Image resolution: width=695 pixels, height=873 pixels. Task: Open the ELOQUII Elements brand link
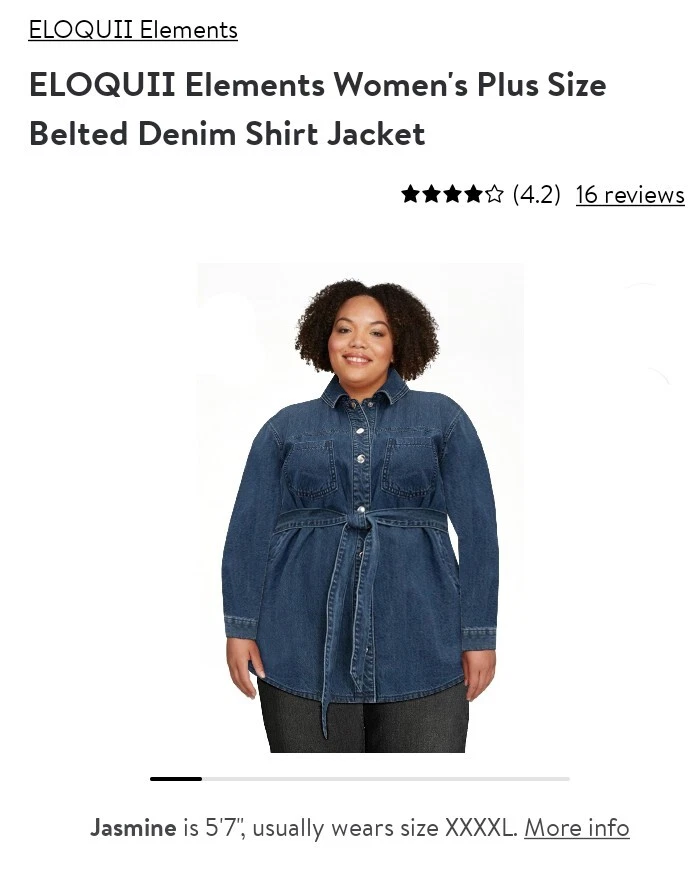[133, 30]
